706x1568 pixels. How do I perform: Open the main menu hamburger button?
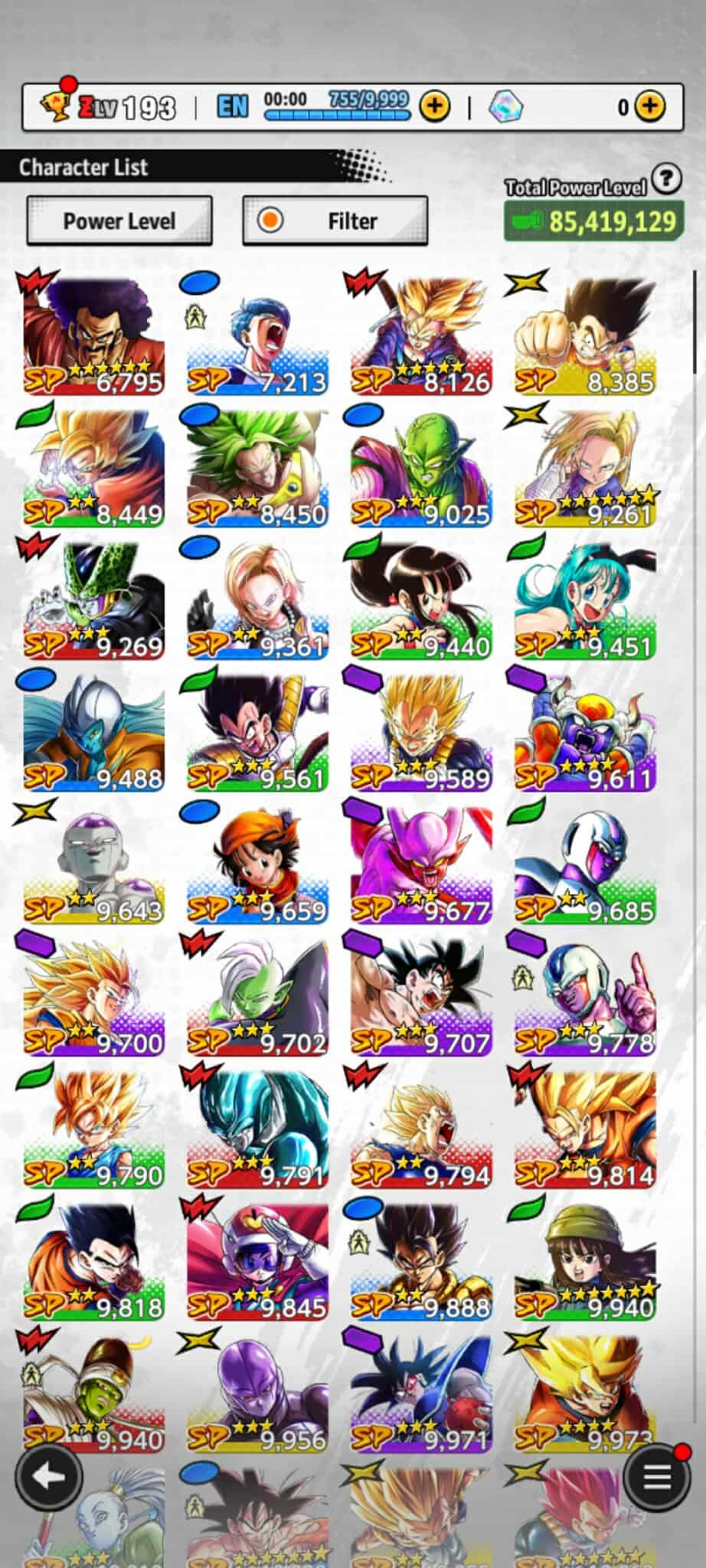pyautogui.click(x=656, y=1475)
